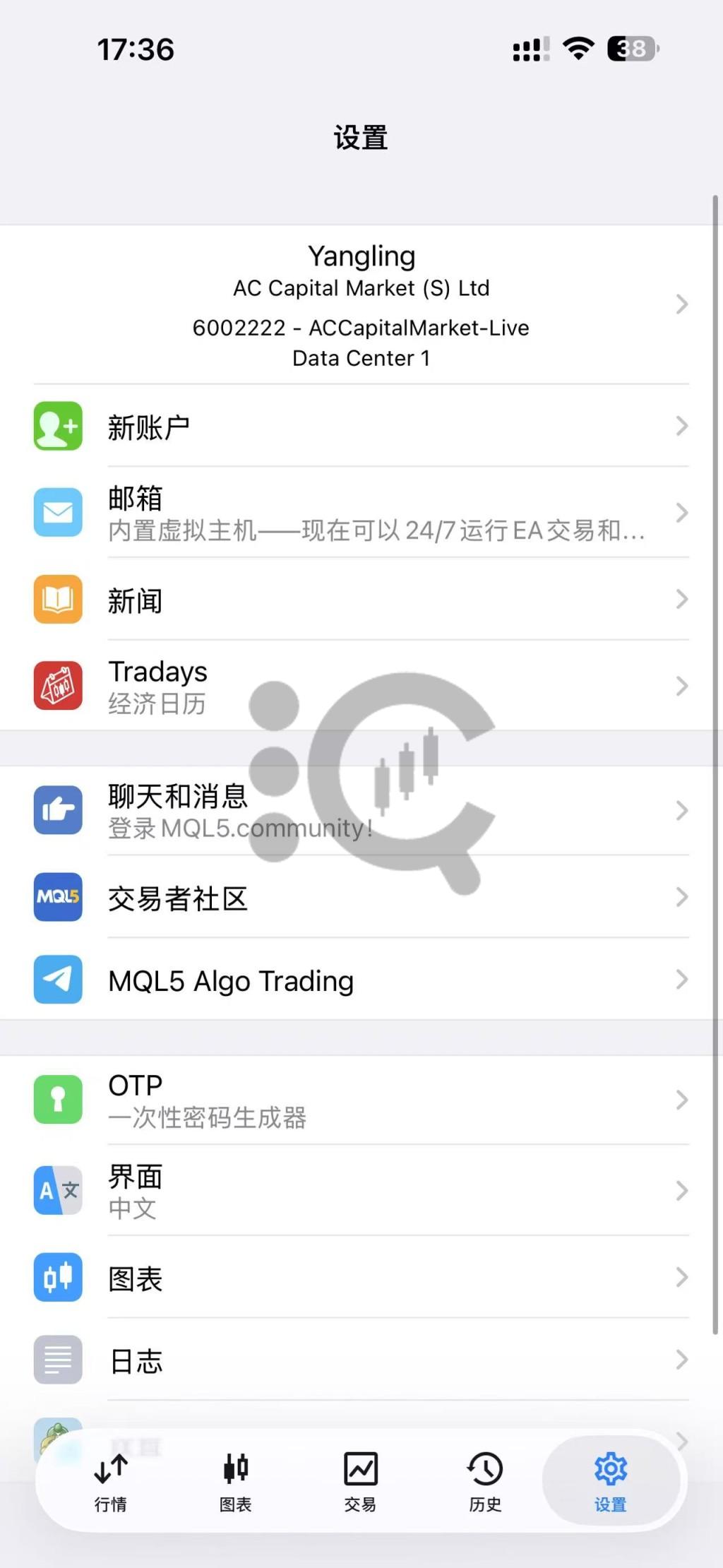Open the 日志 journal
723x1568 pixels.
tap(361, 1360)
